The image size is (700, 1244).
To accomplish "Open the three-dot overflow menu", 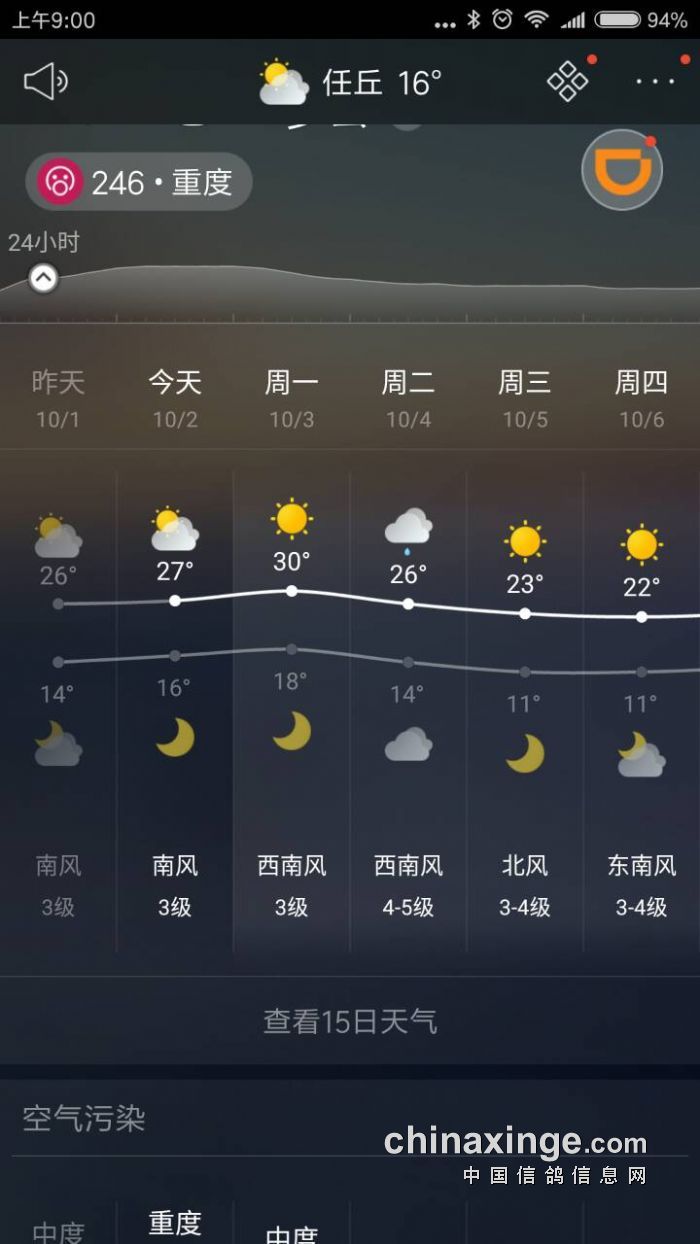I will [655, 82].
